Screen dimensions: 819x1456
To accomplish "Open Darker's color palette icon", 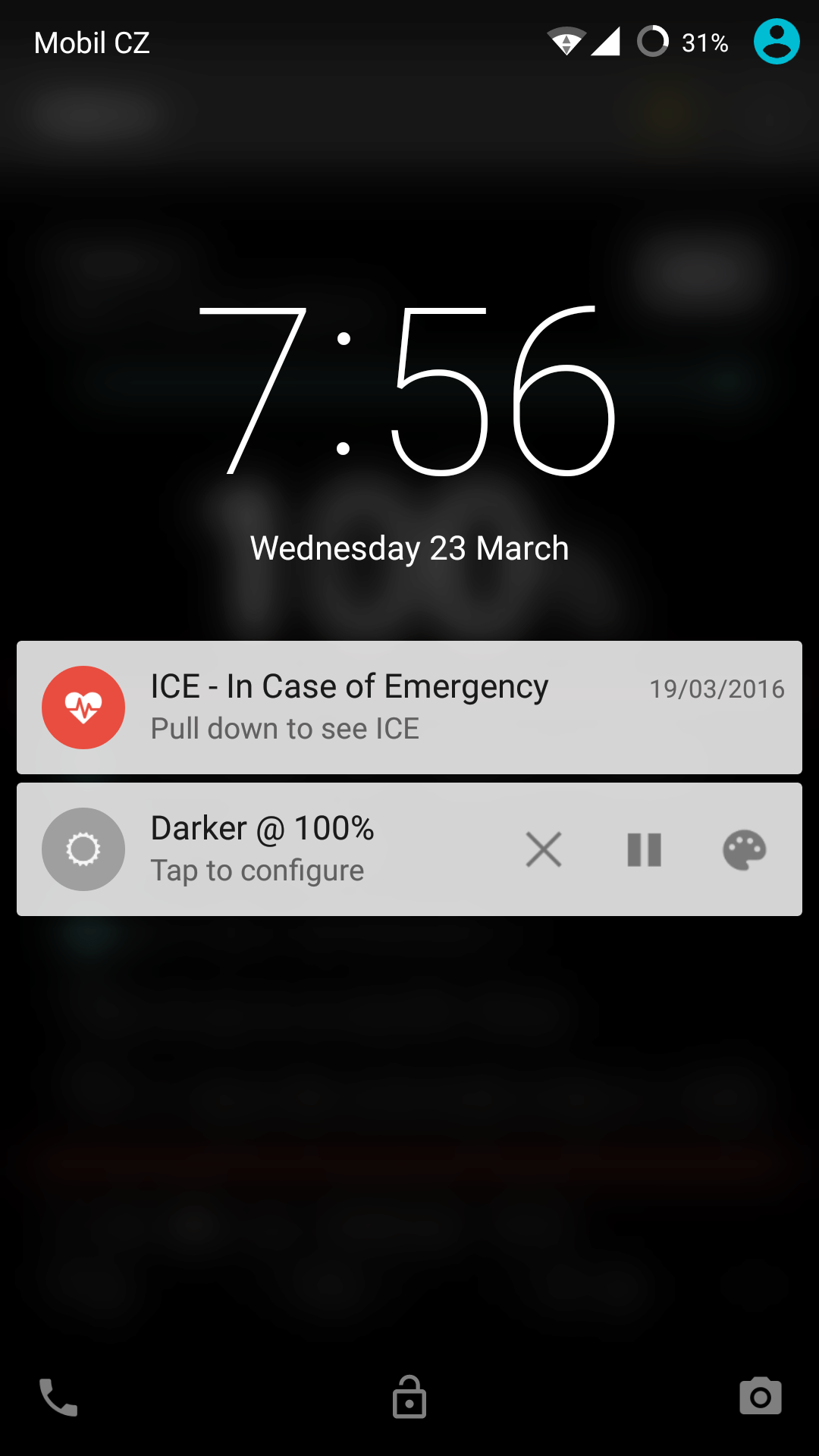I will (x=745, y=849).
